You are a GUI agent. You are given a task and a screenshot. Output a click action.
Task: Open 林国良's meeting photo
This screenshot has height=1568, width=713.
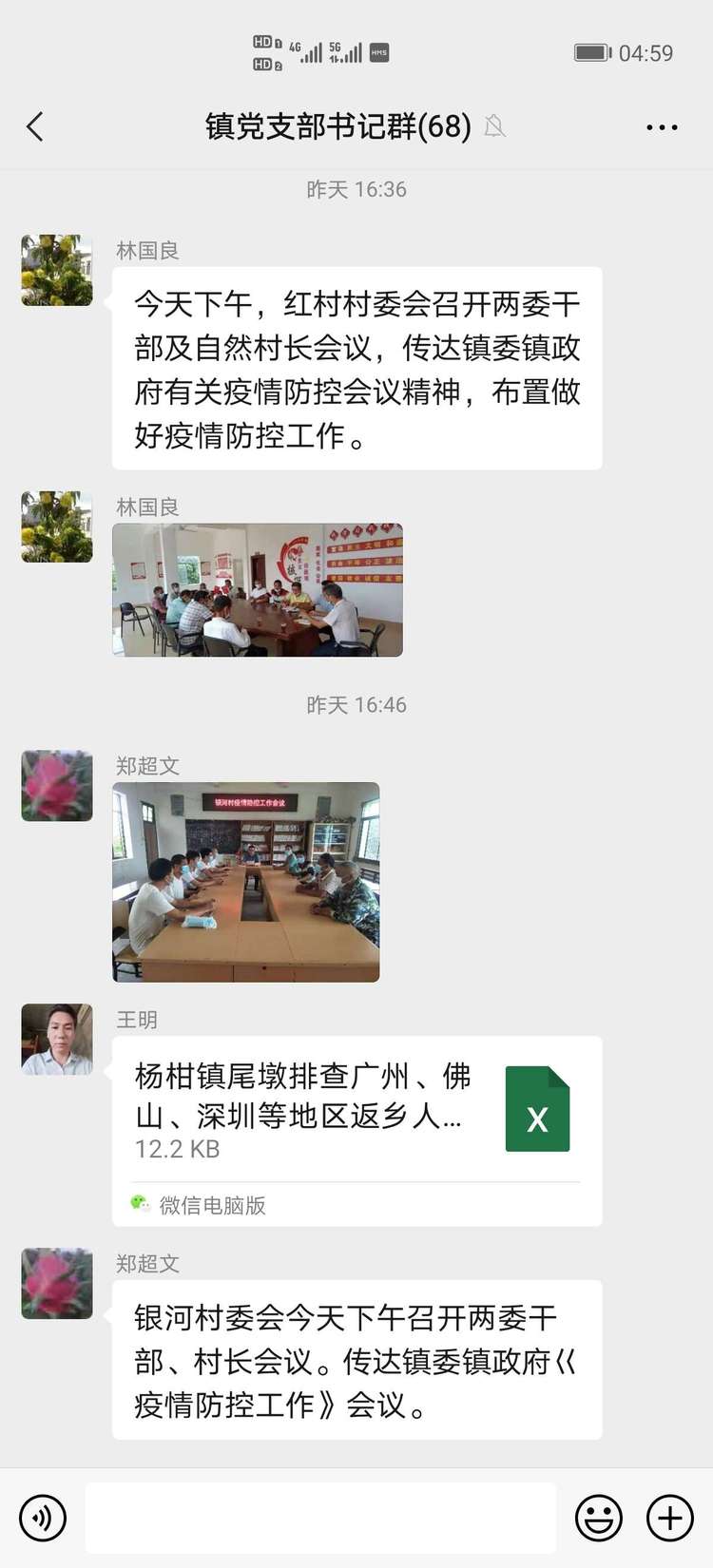coord(258,590)
